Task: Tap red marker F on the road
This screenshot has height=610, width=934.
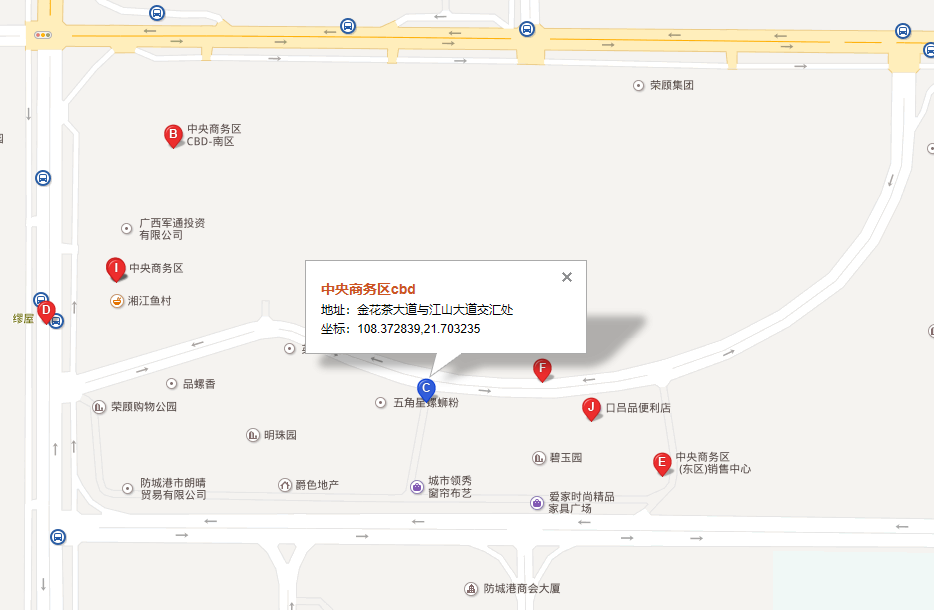Action: click(x=542, y=369)
